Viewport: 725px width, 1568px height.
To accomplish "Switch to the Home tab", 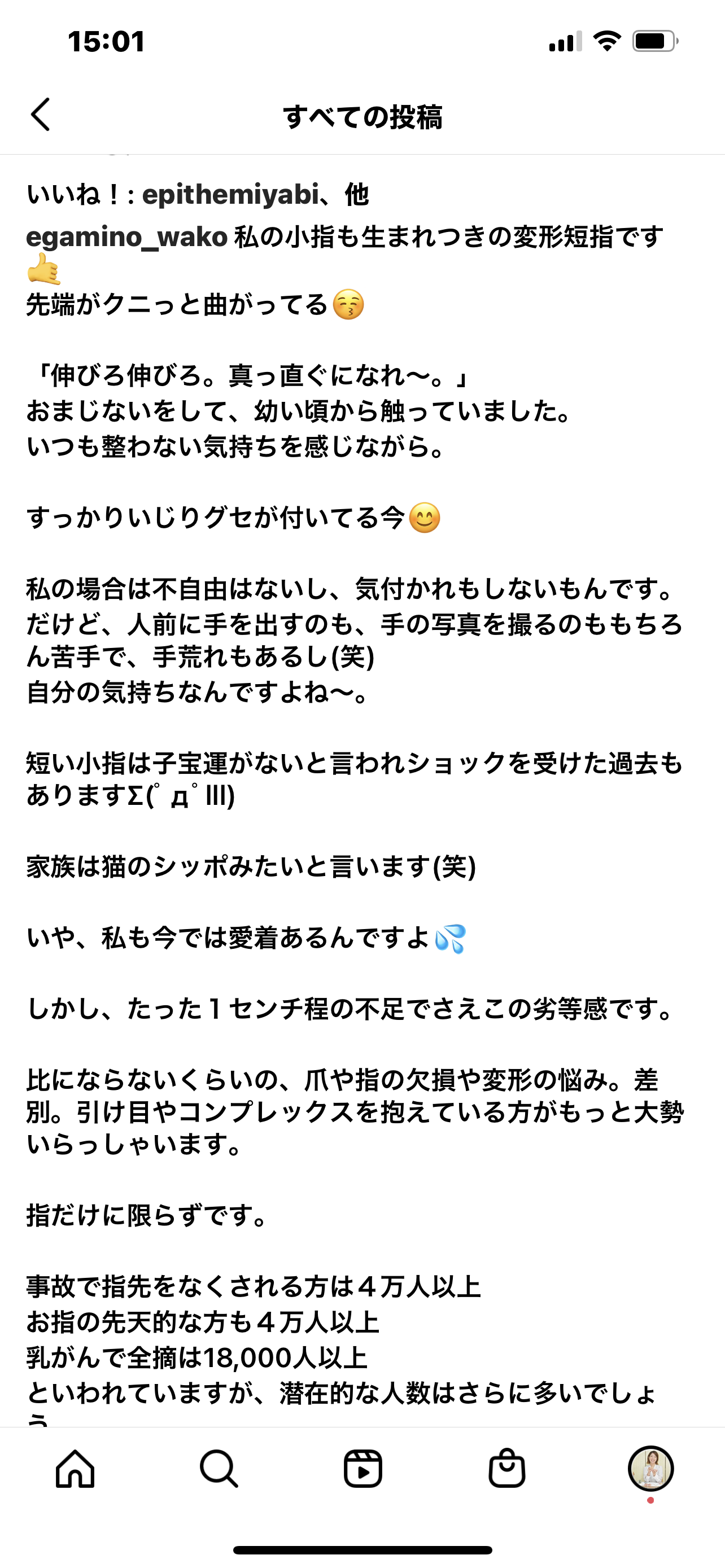I will (x=76, y=1468).
